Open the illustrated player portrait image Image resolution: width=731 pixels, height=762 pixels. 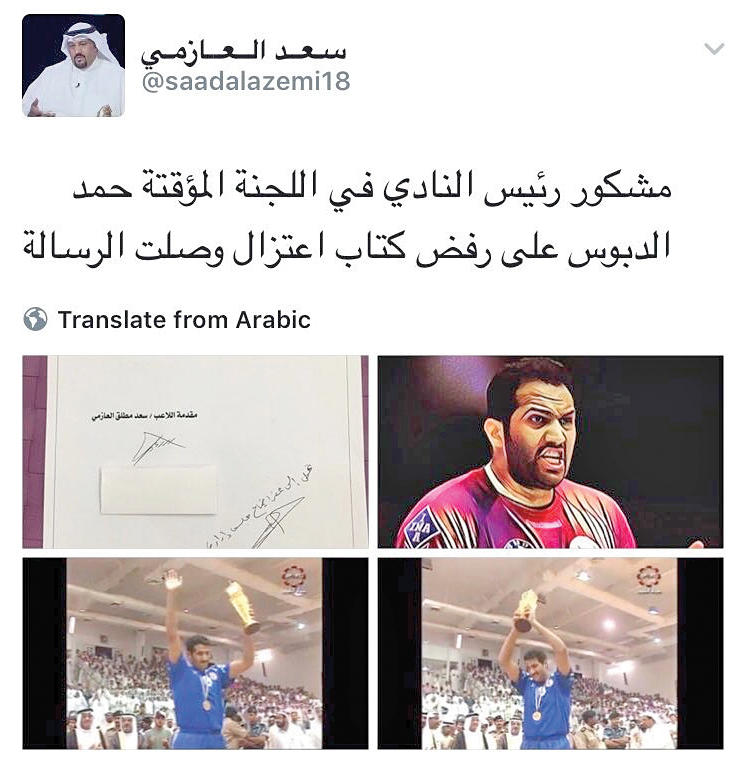[550, 451]
